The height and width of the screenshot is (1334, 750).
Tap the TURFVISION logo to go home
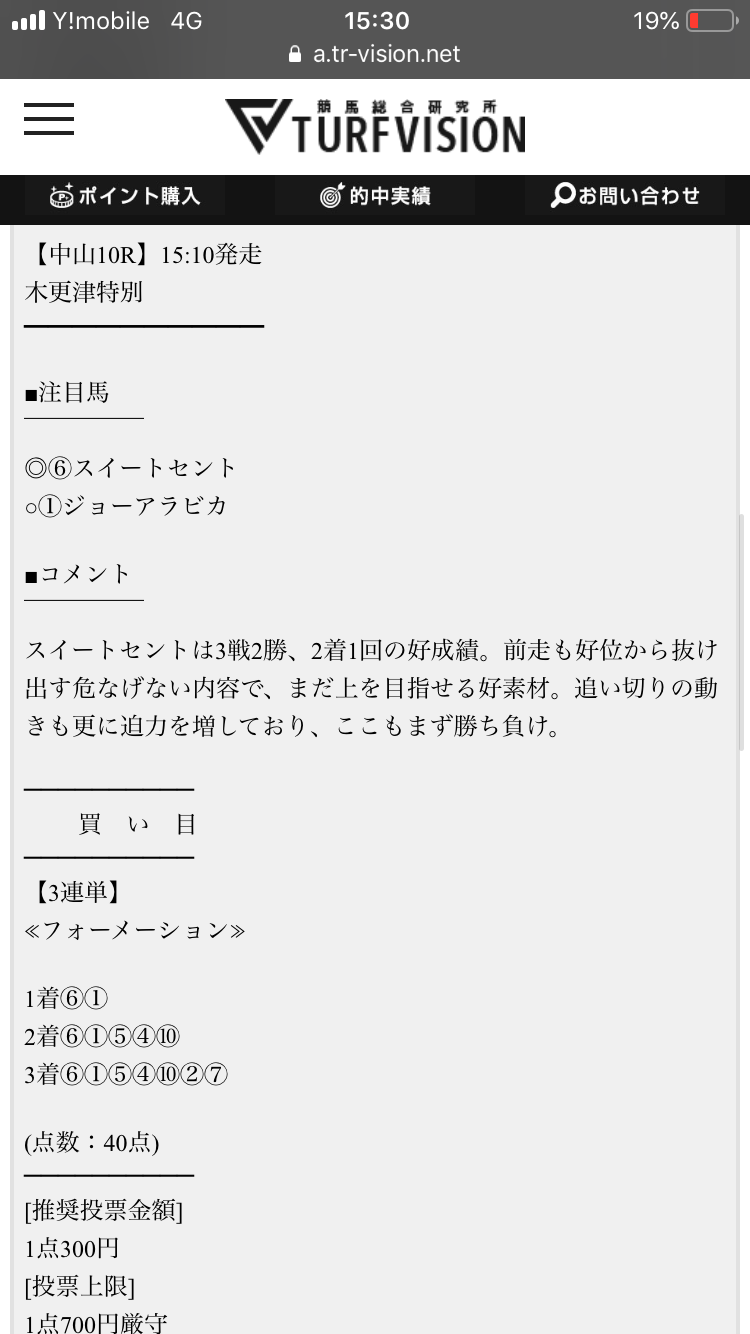(x=375, y=126)
